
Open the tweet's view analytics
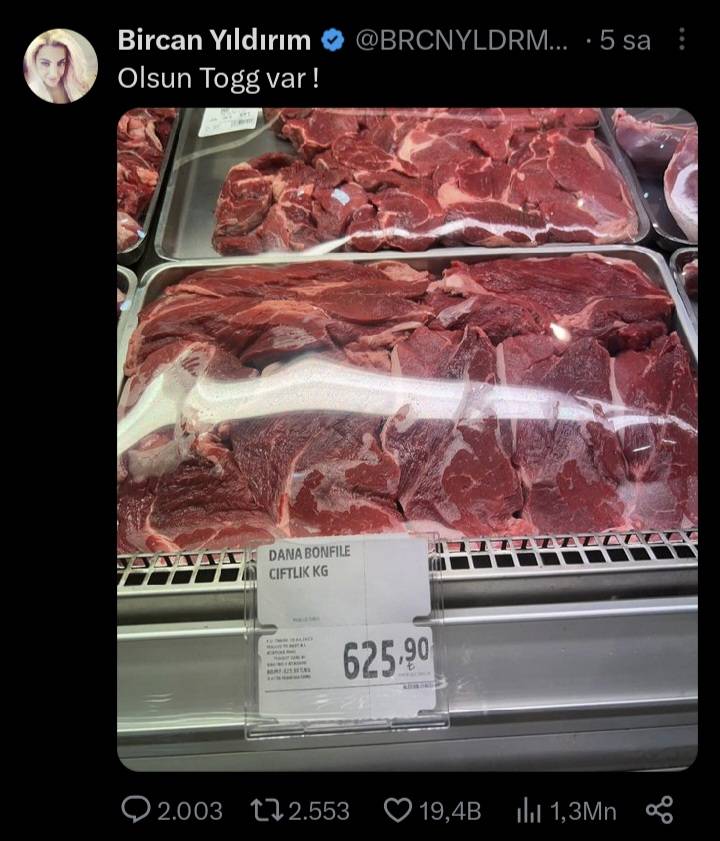coord(528,810)
